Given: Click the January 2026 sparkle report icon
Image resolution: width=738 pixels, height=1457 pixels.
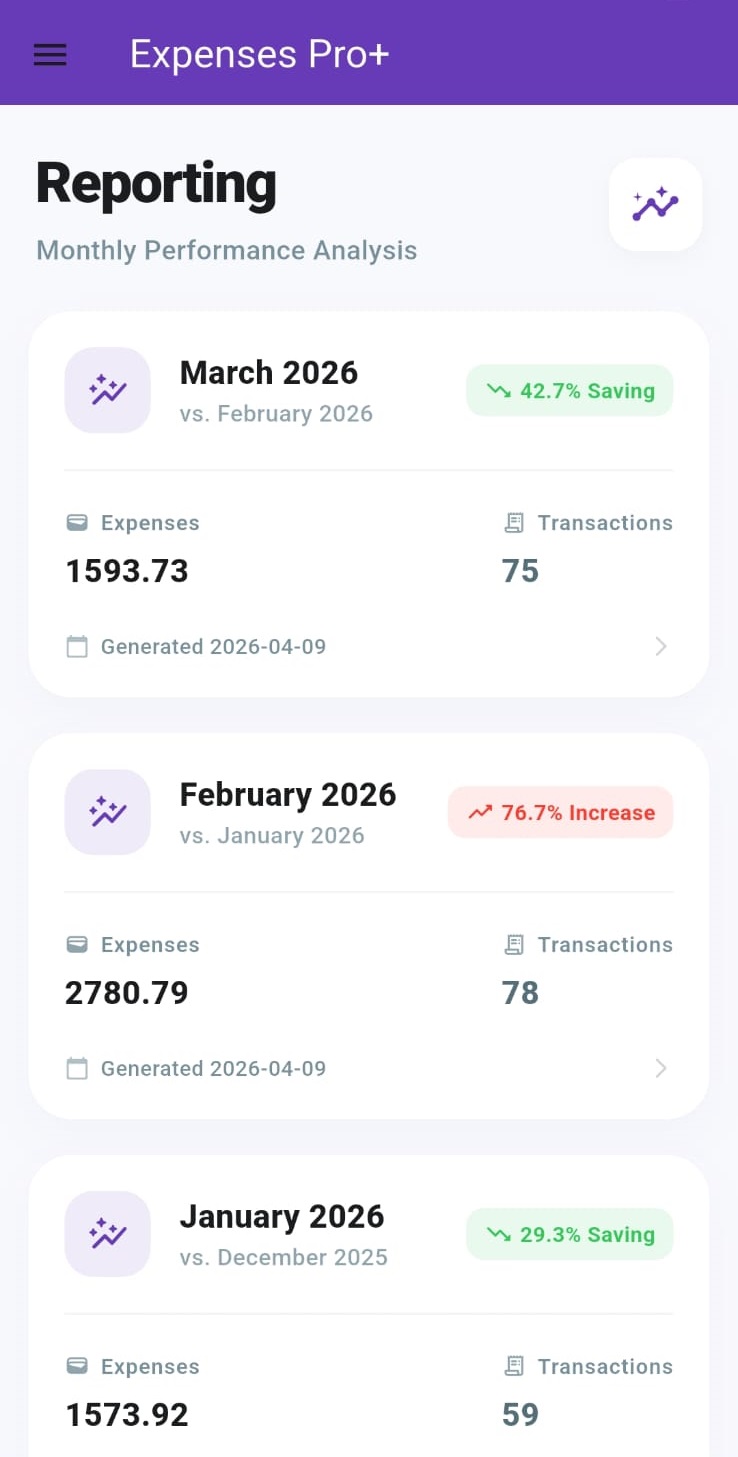Looking at the screenshot, I should pos(107,1234).
